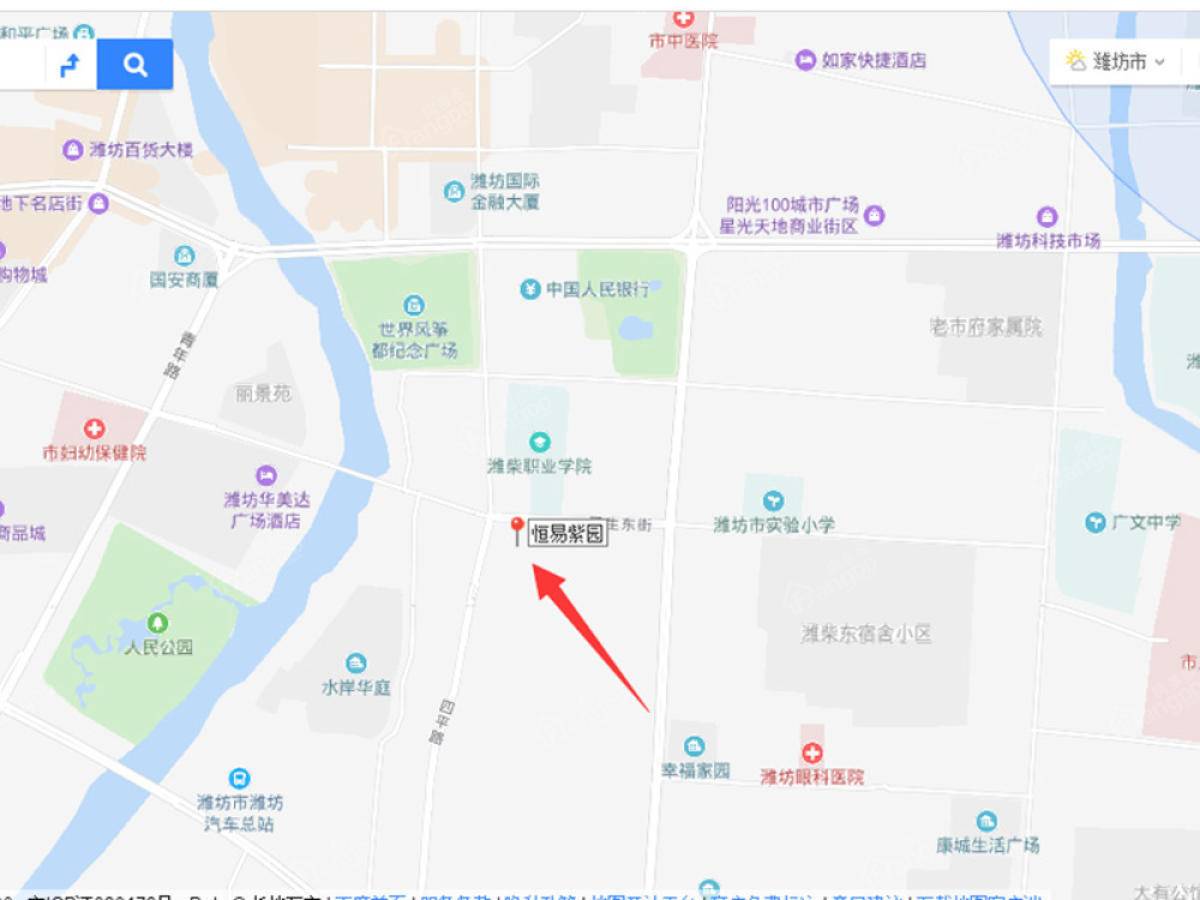Tap the blue search magnifier button
1200x900 pixels.
click(135, 65)
